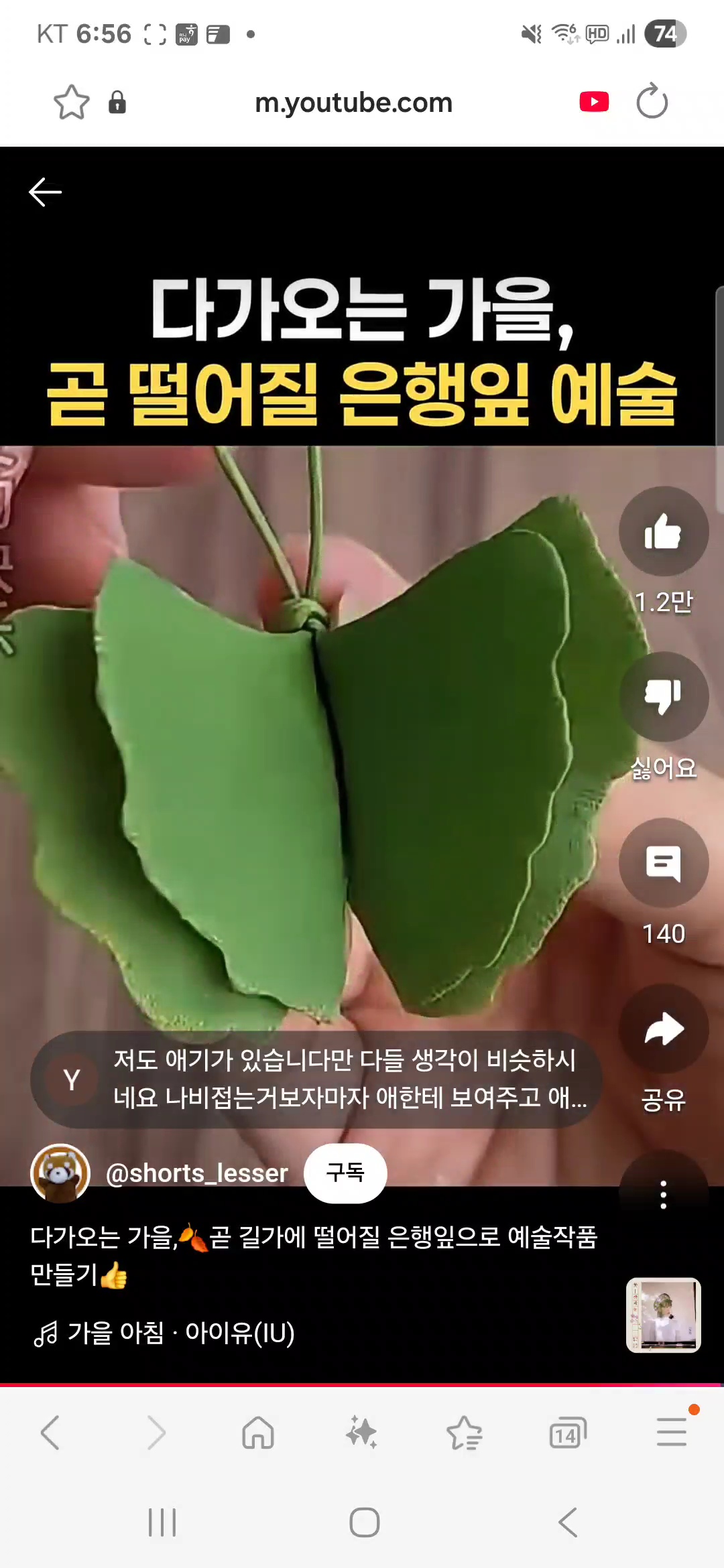Share this Short (공유)
The height and width of the screenshot is (1568, 724).
[x=663, y=1029]
